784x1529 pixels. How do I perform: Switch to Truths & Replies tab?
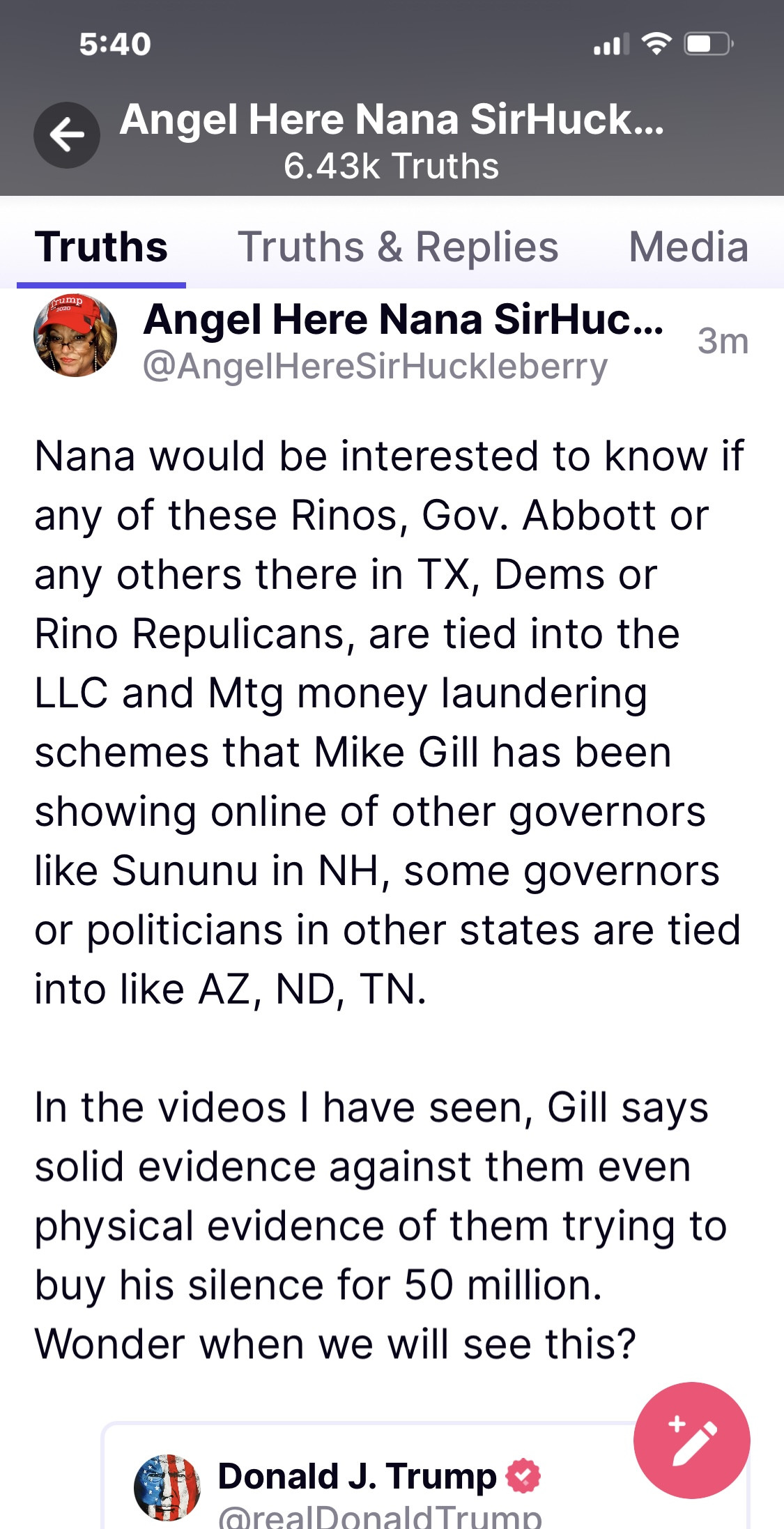tap(398, 247)
